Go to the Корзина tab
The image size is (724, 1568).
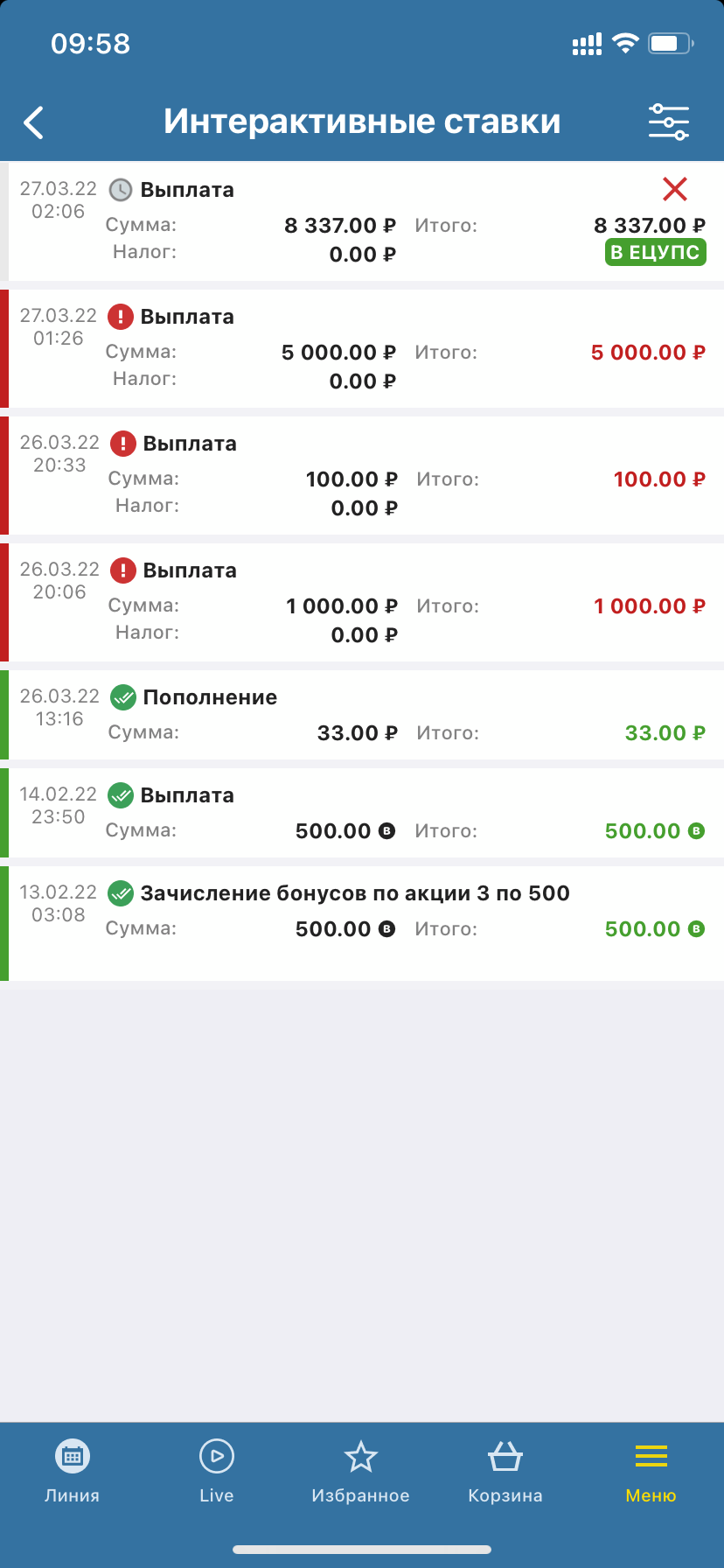pyautogui.click(x=505, y=1472)
